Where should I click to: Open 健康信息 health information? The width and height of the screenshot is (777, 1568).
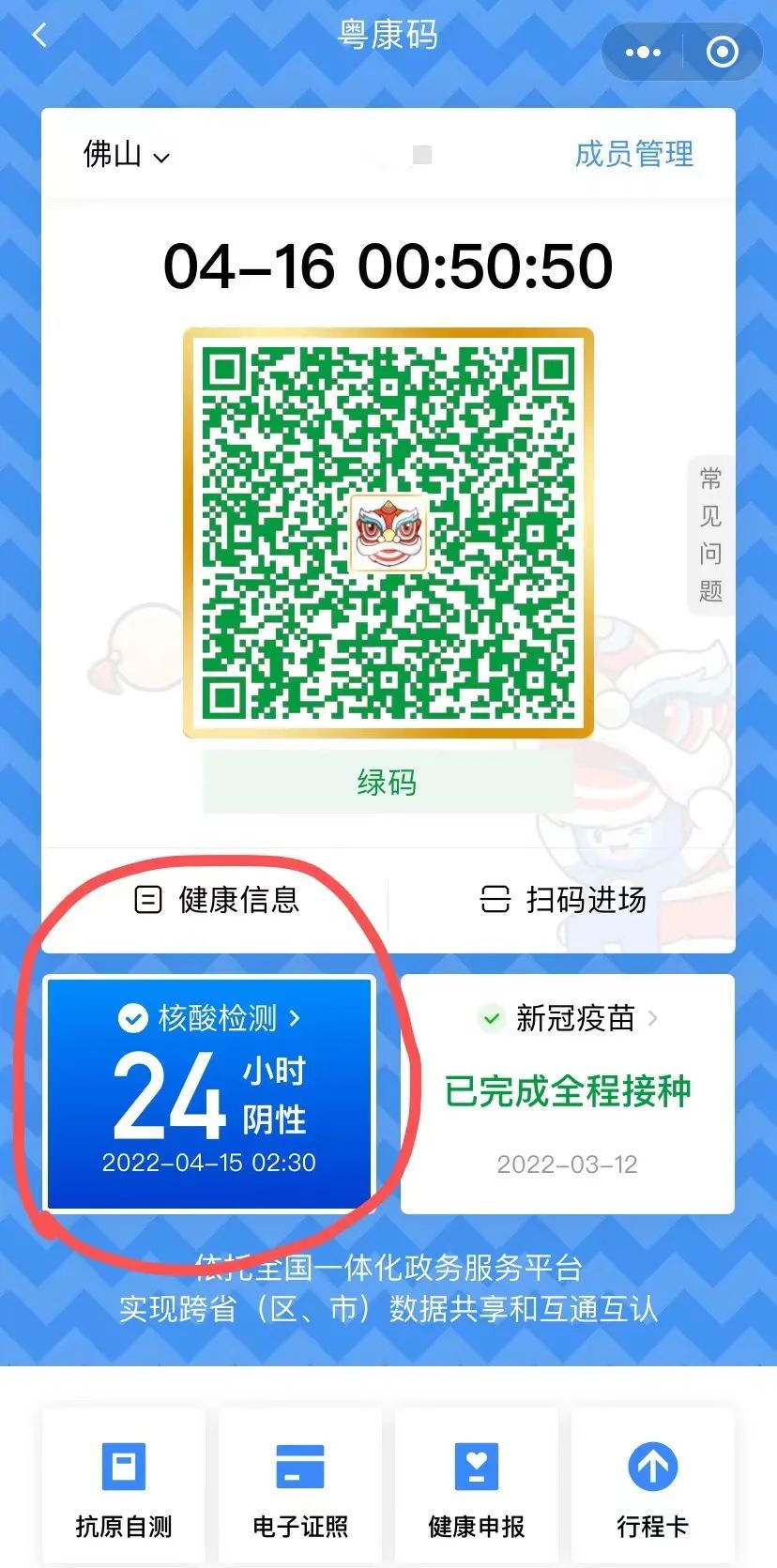click(x=217, y=900)
